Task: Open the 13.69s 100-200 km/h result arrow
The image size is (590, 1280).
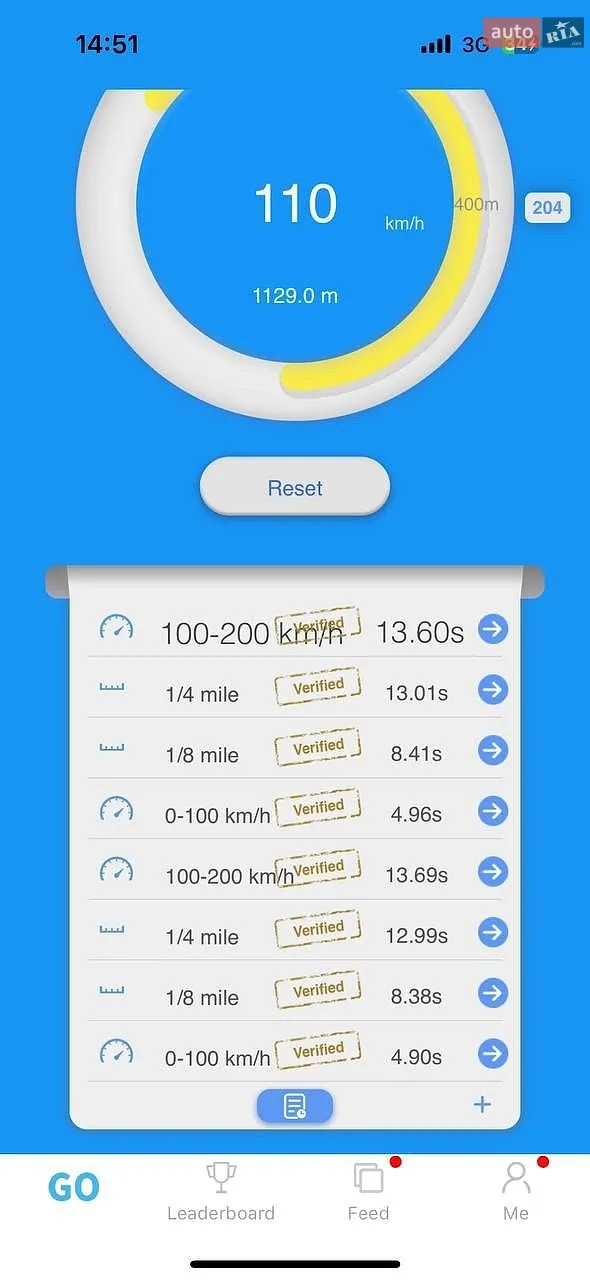Action: (x=493, y=872)
